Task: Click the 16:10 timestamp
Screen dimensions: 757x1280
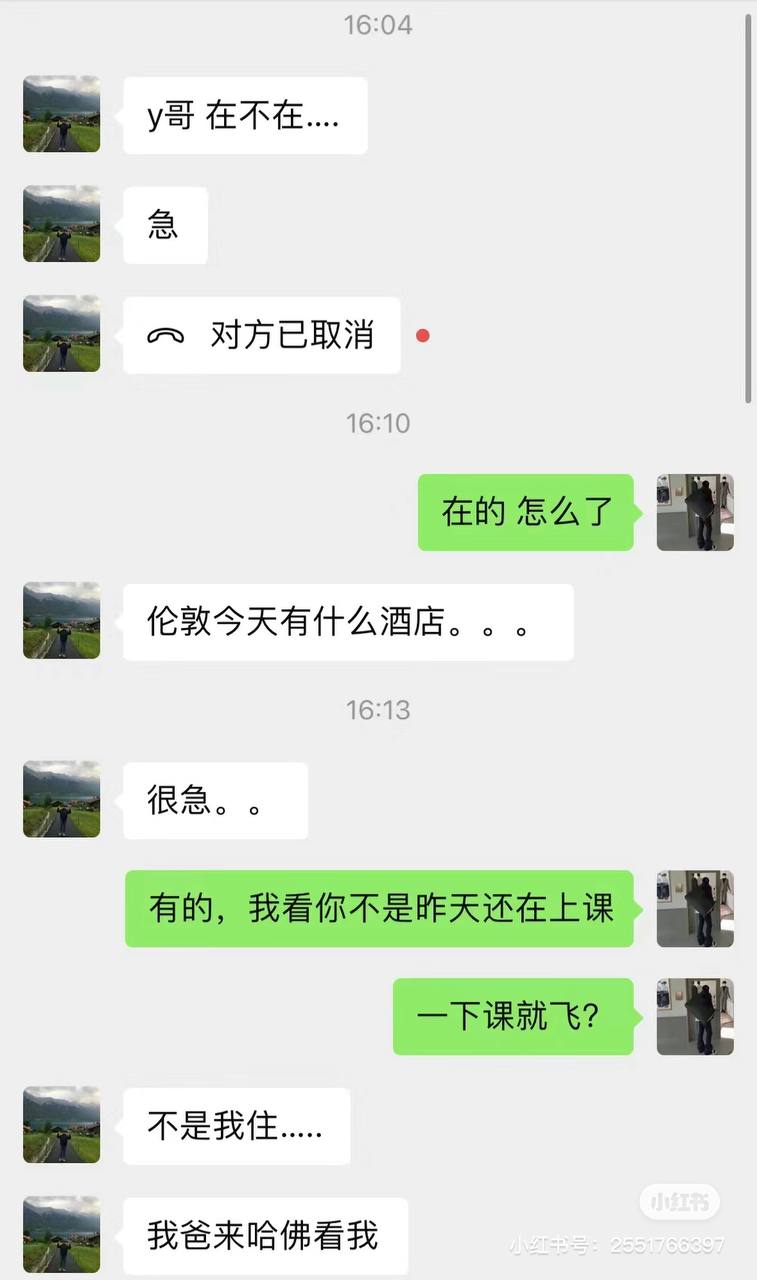Action: click(378, 422)
